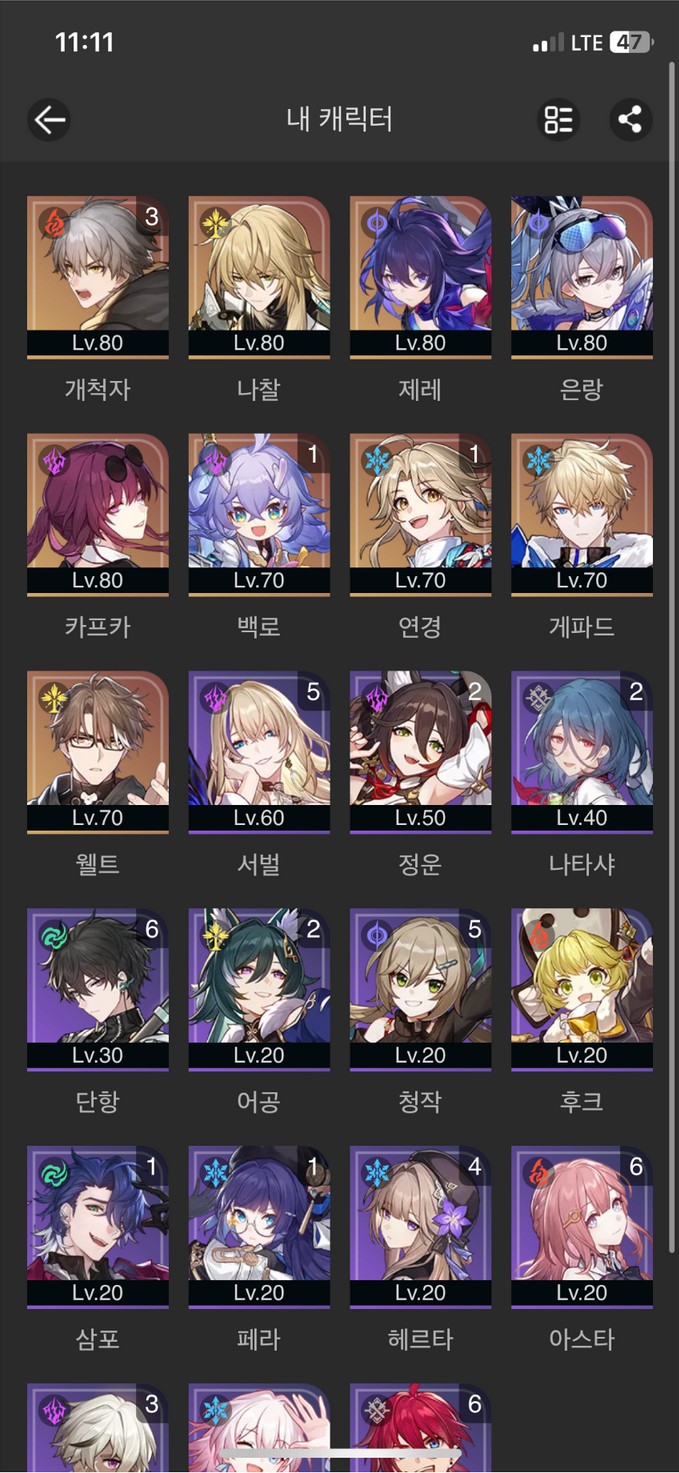
Task: Select the 정운 character card
Action: [420, 752]
